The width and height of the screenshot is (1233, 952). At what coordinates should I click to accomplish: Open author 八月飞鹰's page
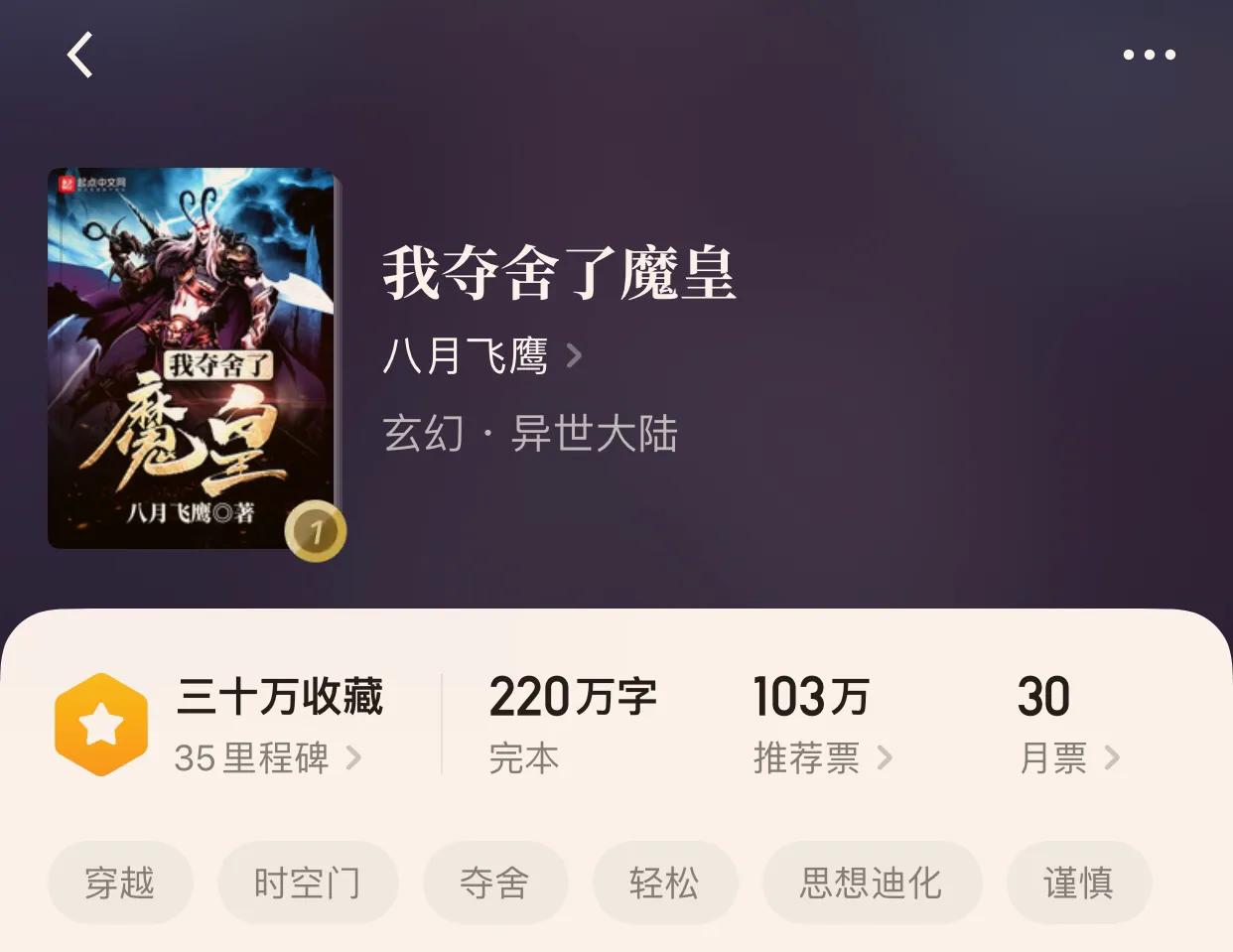481,356
